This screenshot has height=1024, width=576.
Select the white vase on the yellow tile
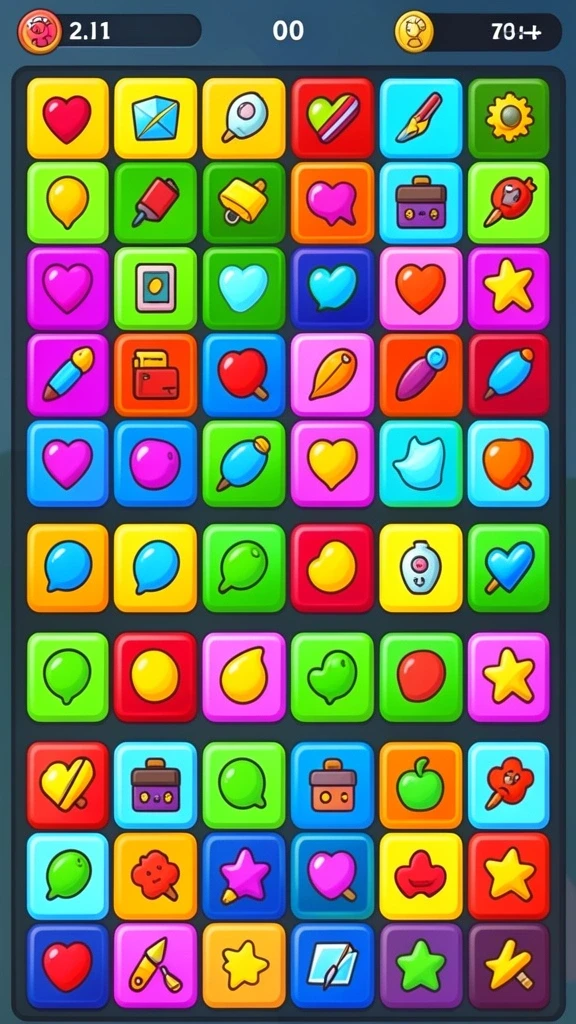(x=421, y=568)
